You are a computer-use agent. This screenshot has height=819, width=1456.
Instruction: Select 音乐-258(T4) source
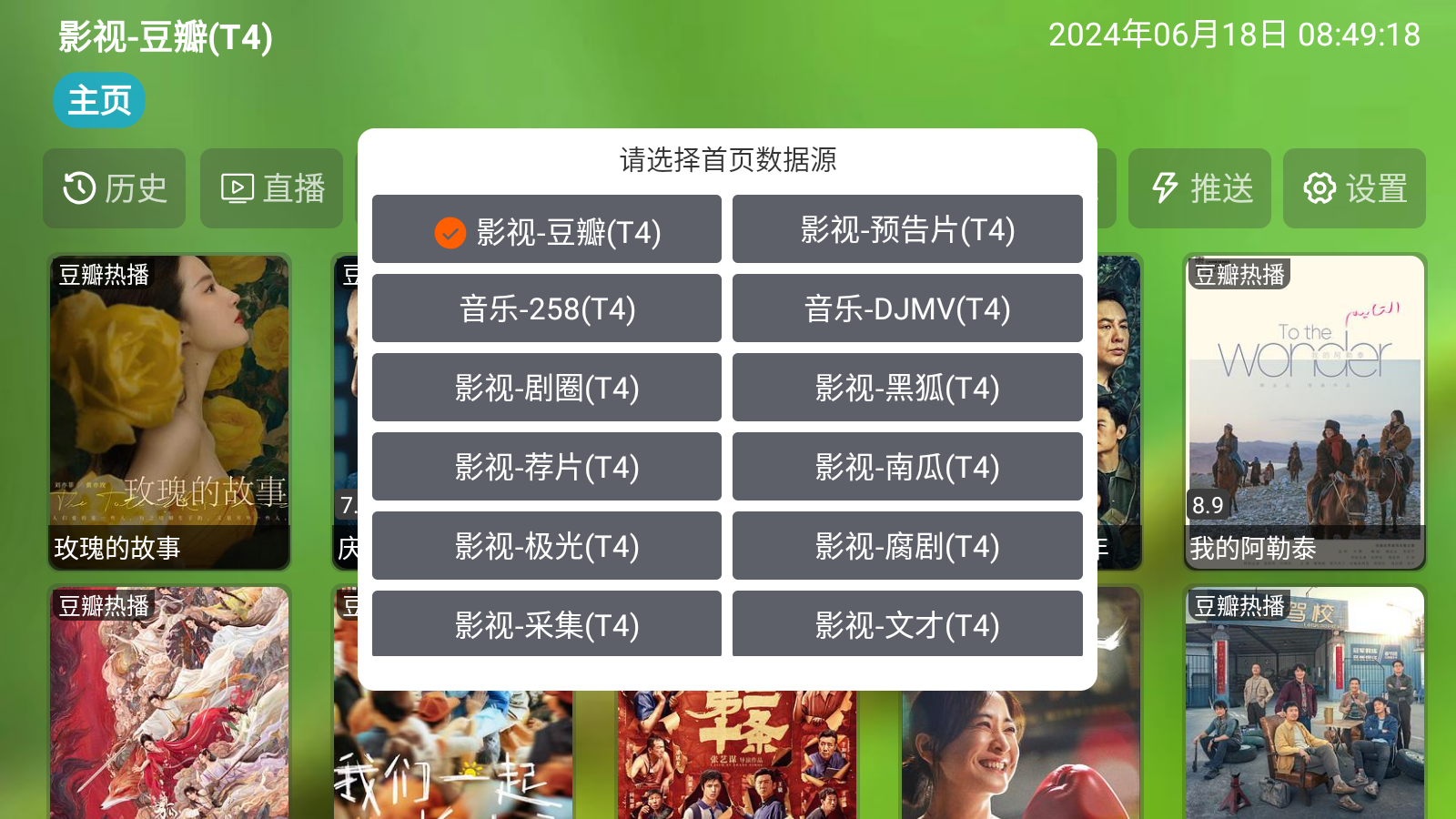coord(546,309)
